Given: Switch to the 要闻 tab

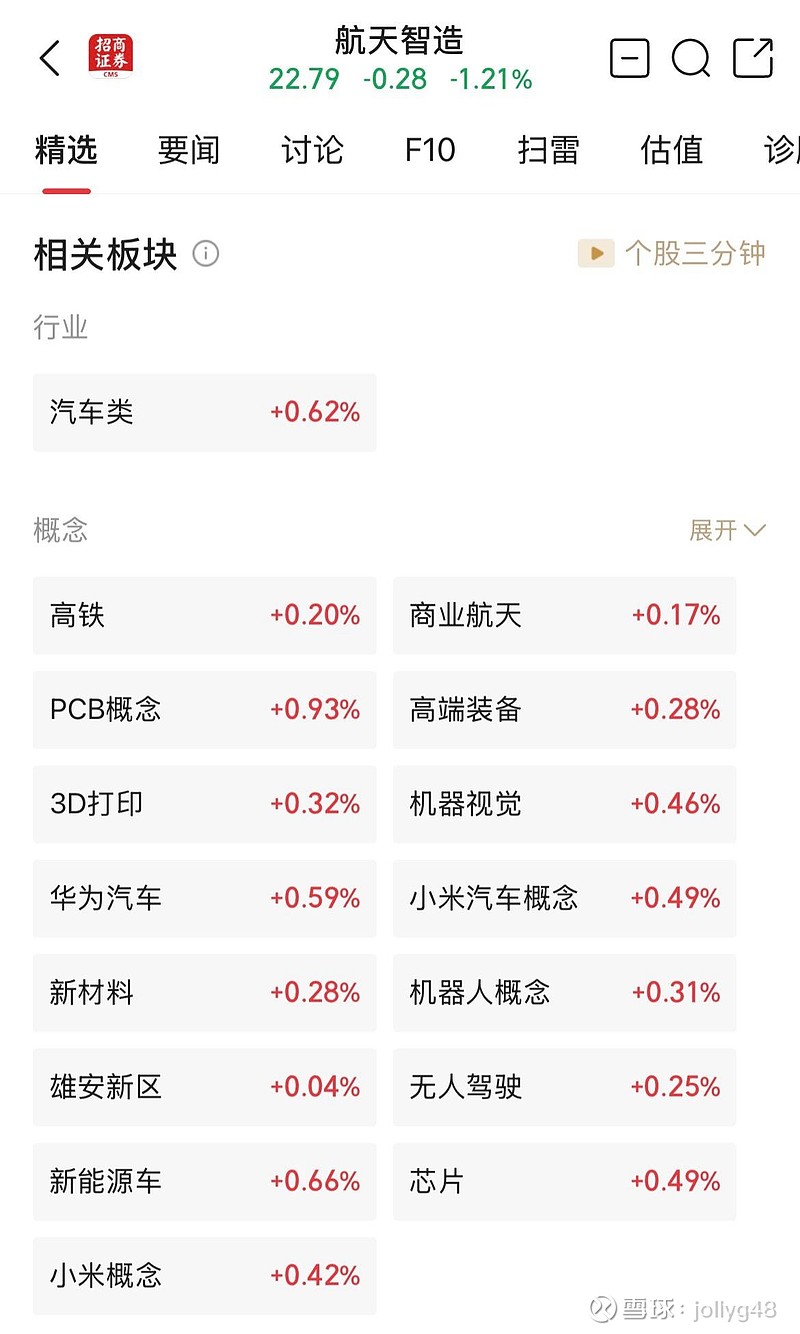Looking at the screenshot, I should (x=188, y=150).
